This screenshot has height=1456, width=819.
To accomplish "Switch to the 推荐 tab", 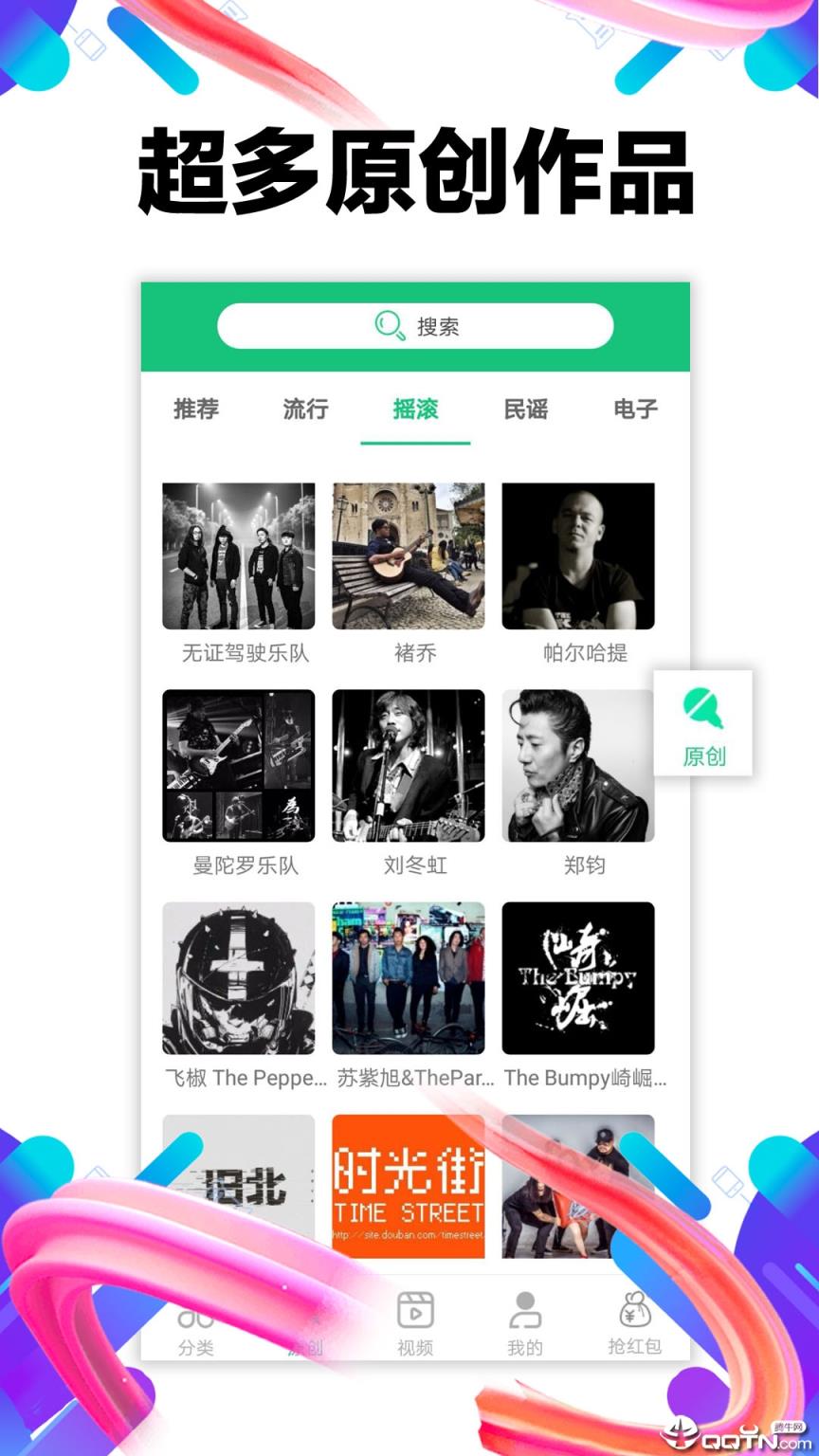I will point(194,409).
